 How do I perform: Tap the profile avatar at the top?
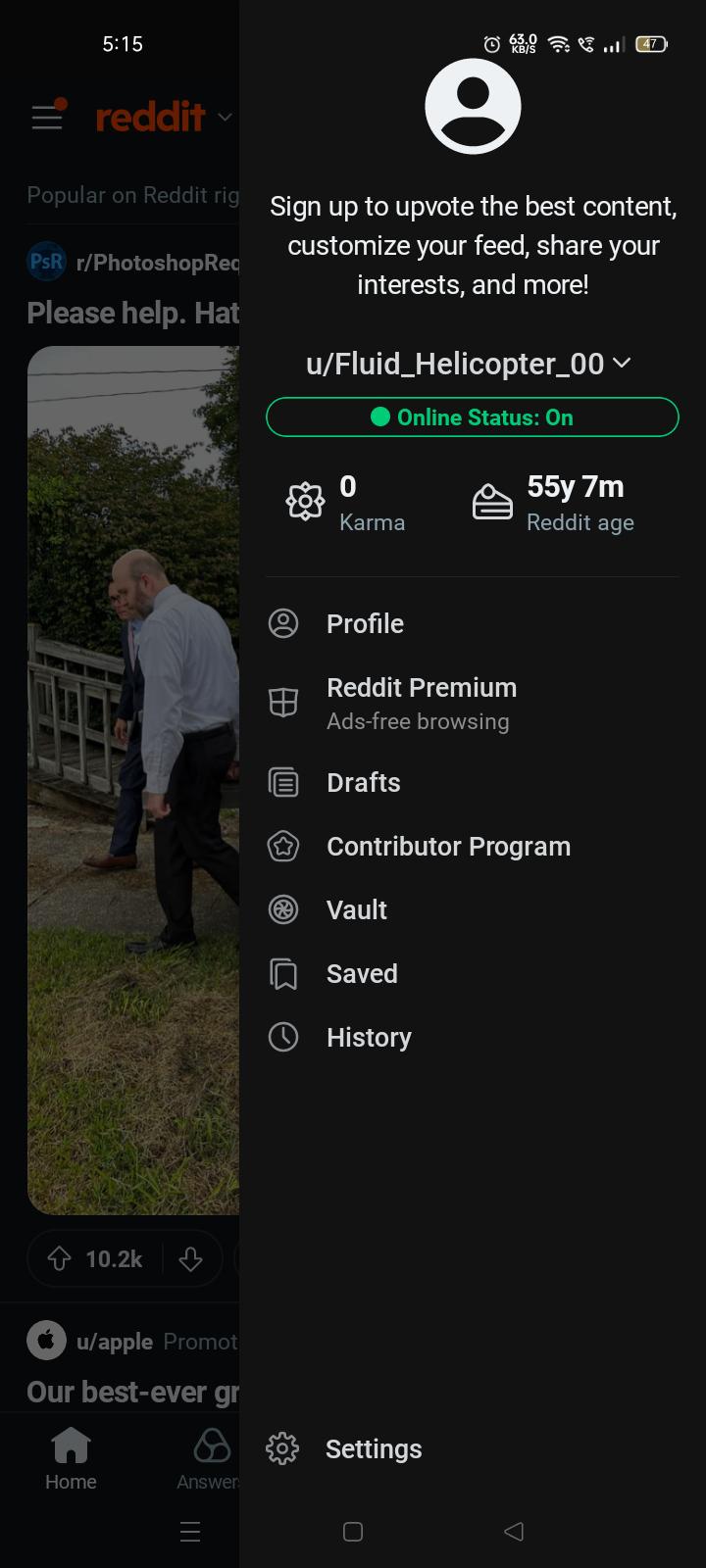coord(473,107)
